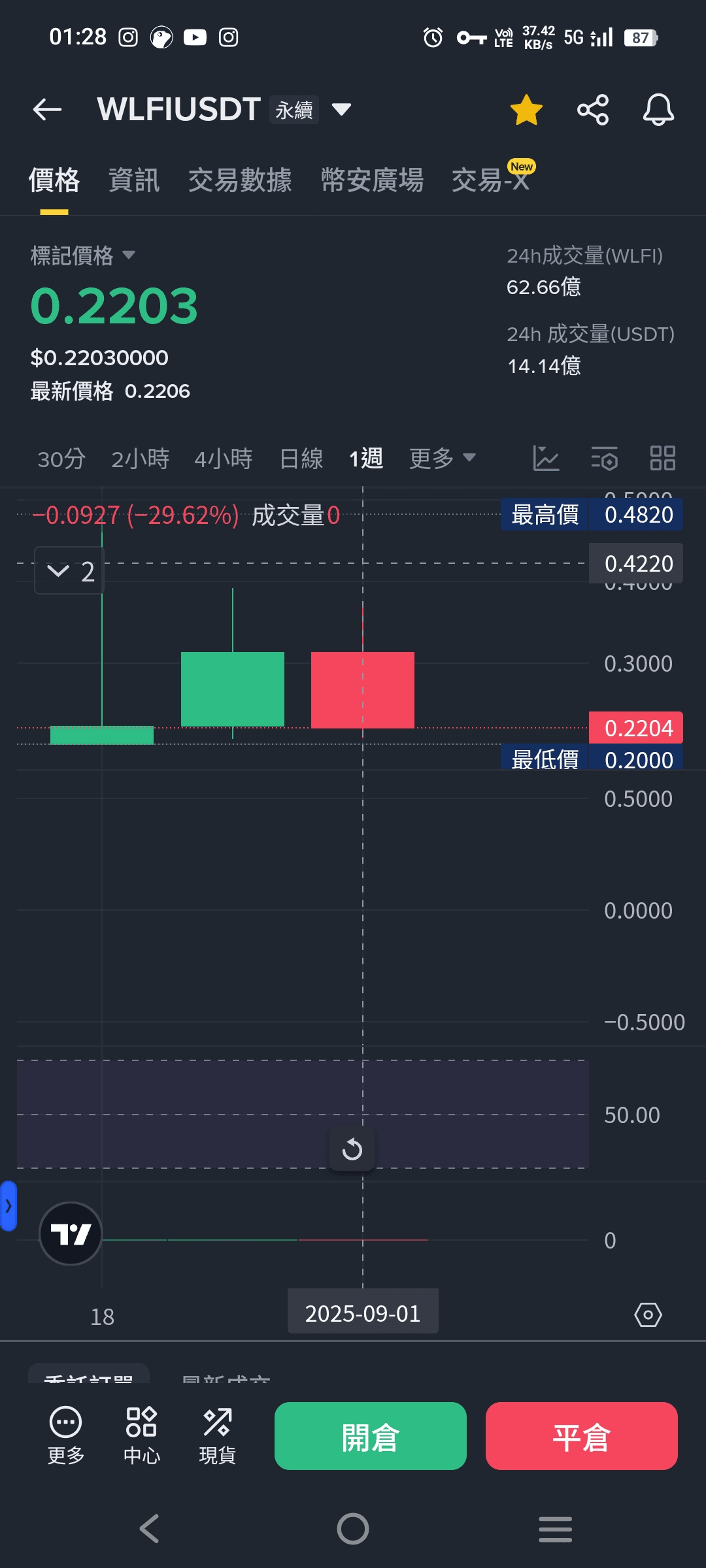706x1568 pixels.
Task: Open the 幣安廣場 tab
Action: point(372,180)
